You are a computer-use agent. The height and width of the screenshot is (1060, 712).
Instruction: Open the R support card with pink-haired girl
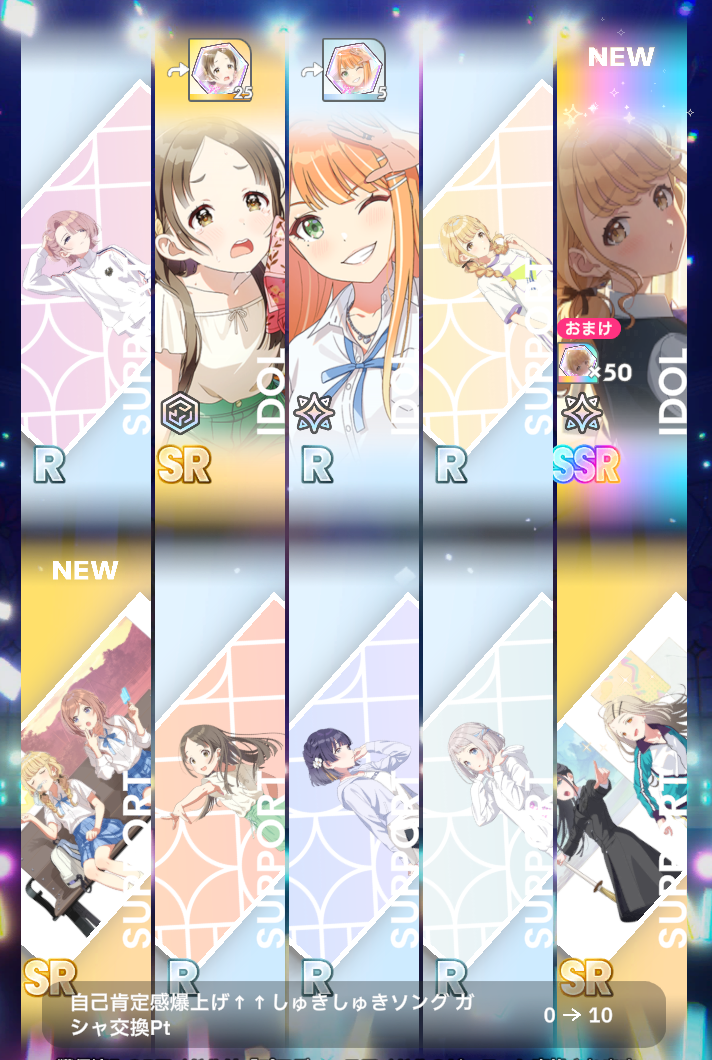[86, 260]
